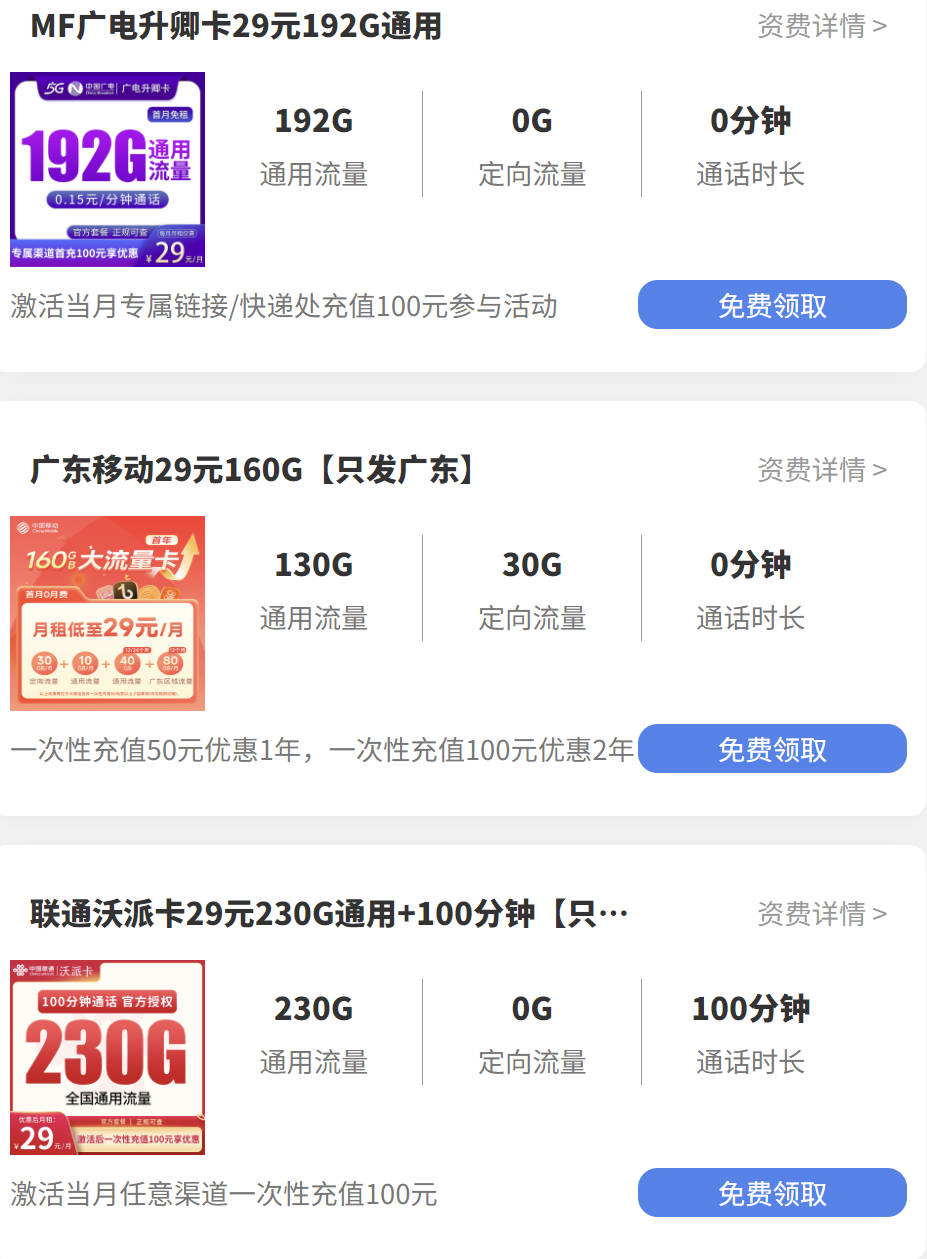This screenshot has height=1259, width=927.
Task: Click 免费领取 on the MF广电升卿卡 card
Action: 771,304
